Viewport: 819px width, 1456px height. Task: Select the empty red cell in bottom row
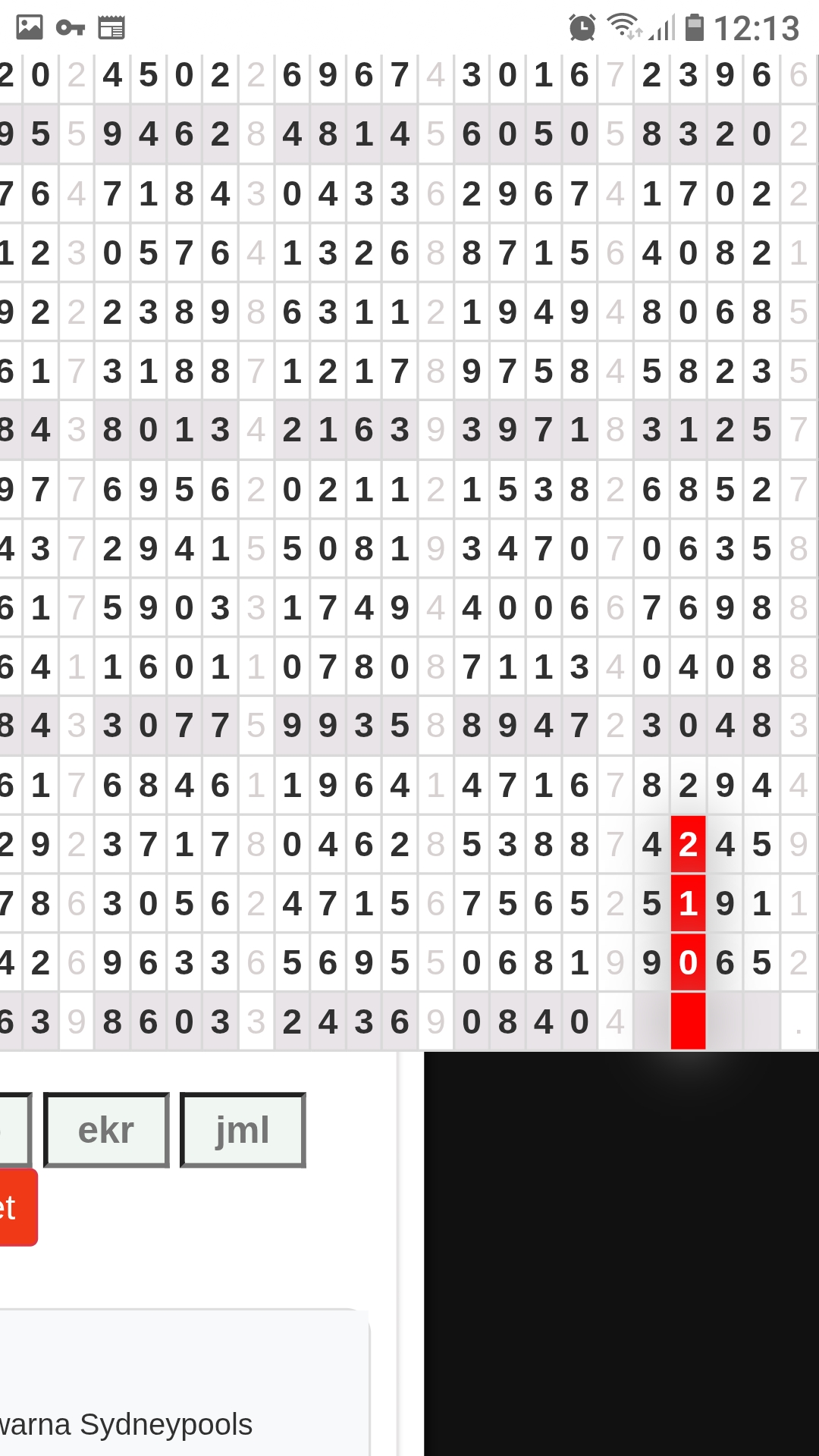[x=688, y=1021]
